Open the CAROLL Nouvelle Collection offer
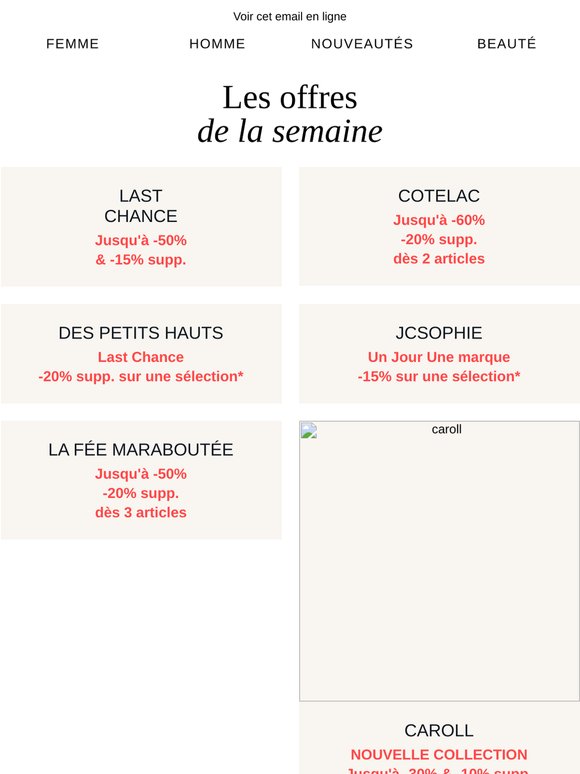Screen dimensions: 580x774 tap(439, 738)
